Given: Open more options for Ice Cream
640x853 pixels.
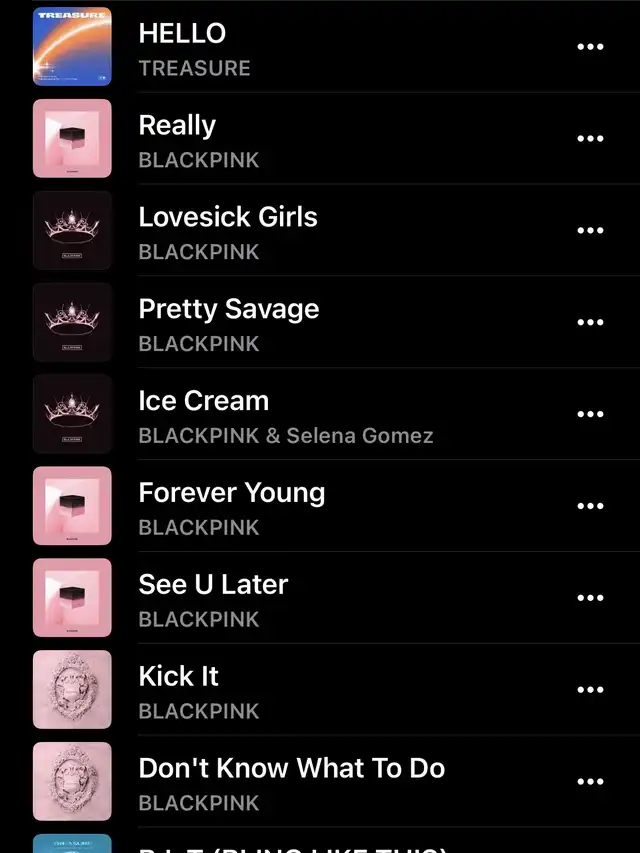Looking at the screenshot, I should pyautogui.click(x=590, y=415).
